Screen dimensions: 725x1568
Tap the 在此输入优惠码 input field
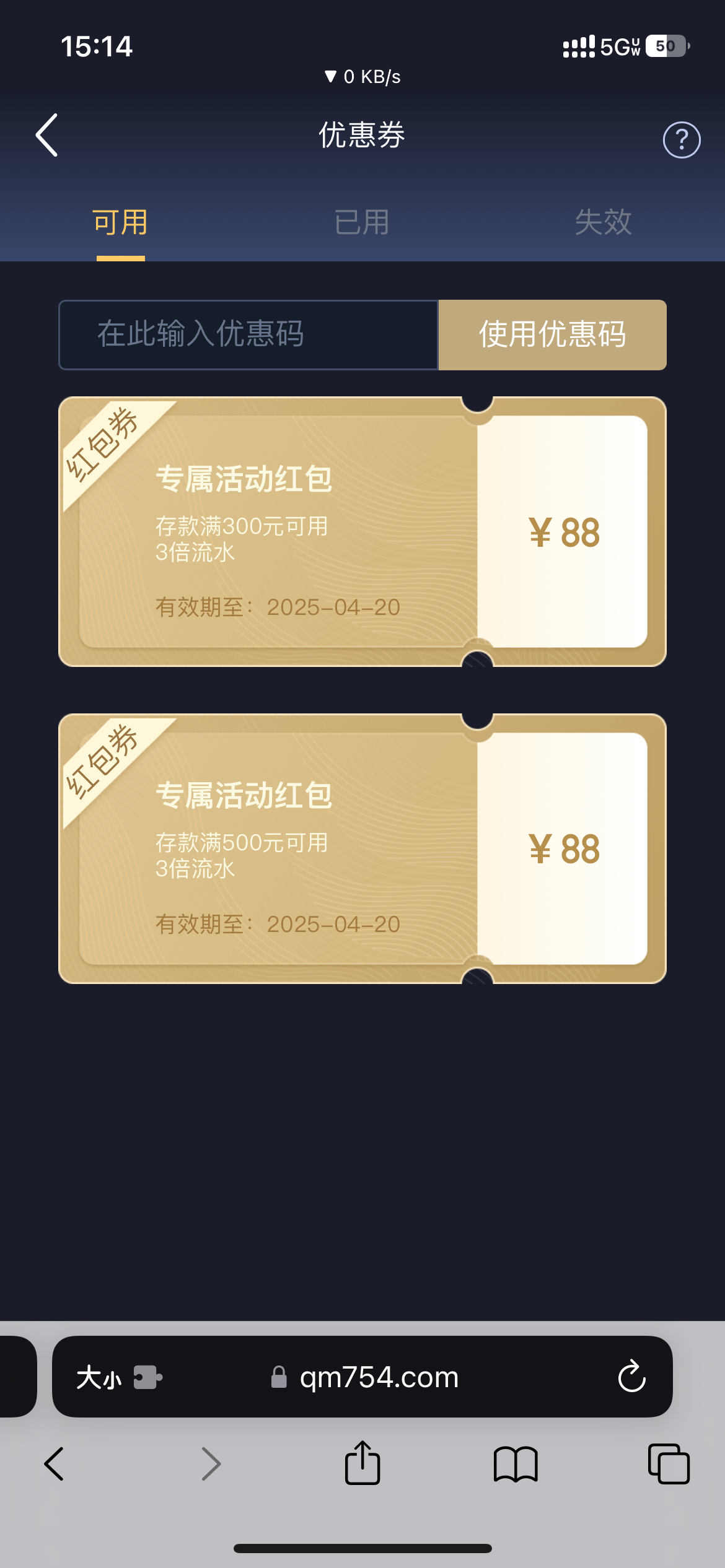point(248,334)
